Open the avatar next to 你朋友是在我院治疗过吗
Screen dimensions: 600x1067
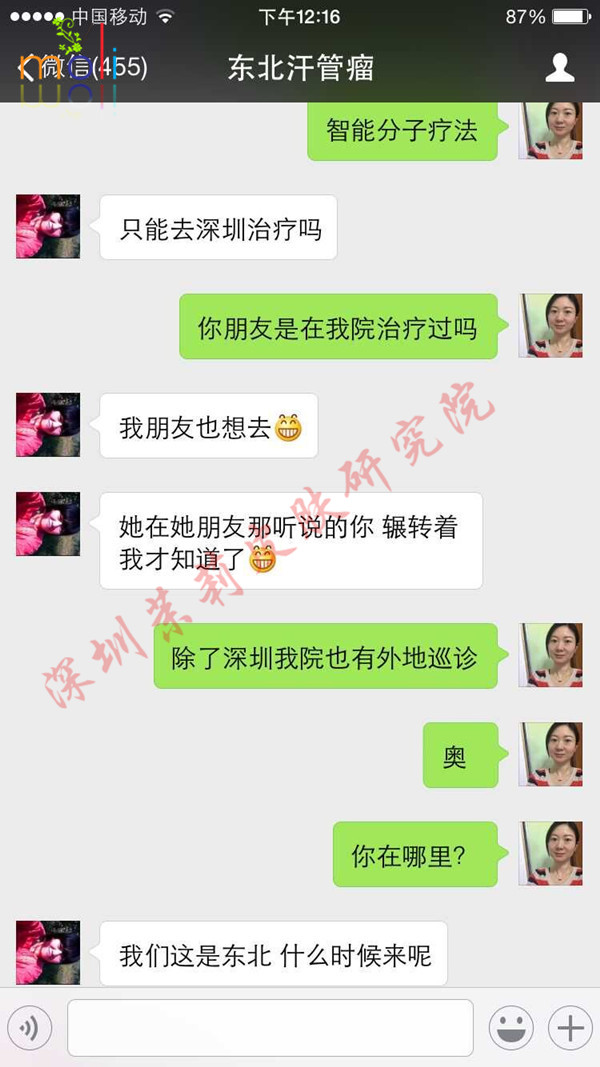pyautogui.click(x=550, y=326)
